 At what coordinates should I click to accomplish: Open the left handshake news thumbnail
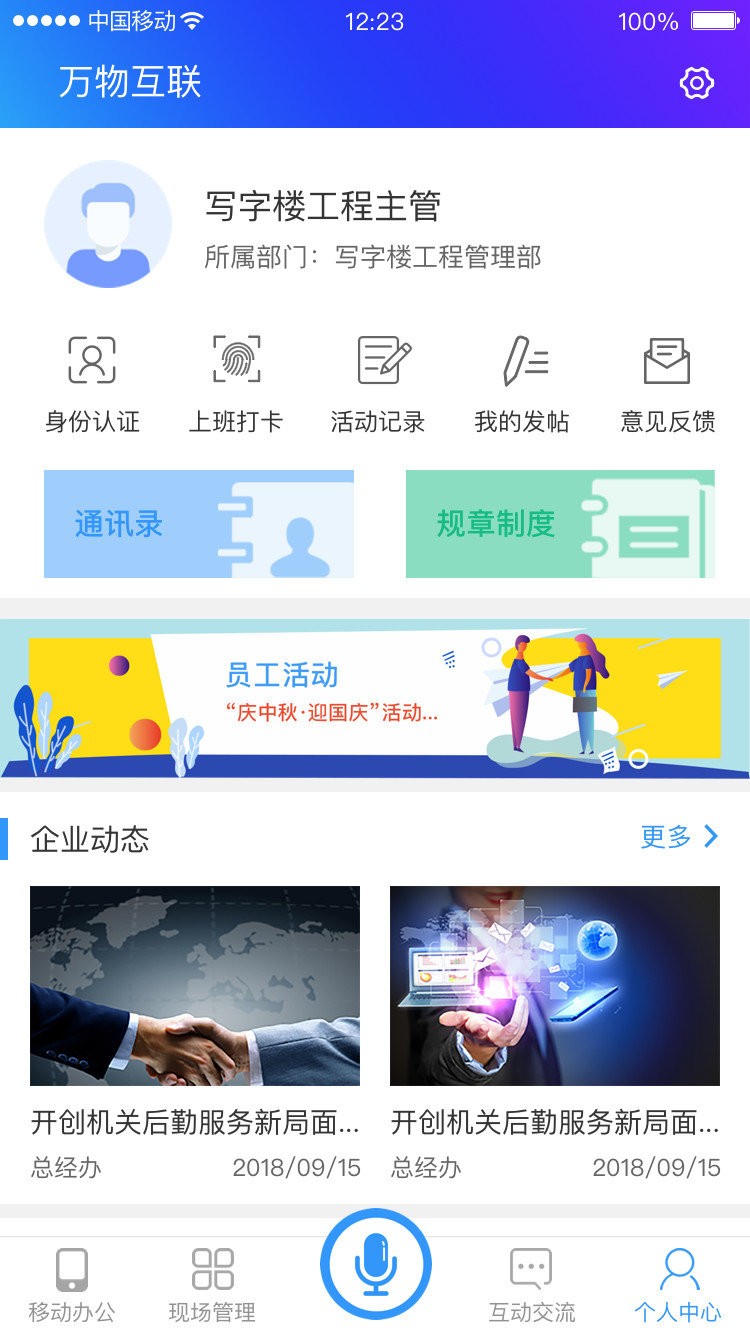pyautogui.click(x=194, y=985)
